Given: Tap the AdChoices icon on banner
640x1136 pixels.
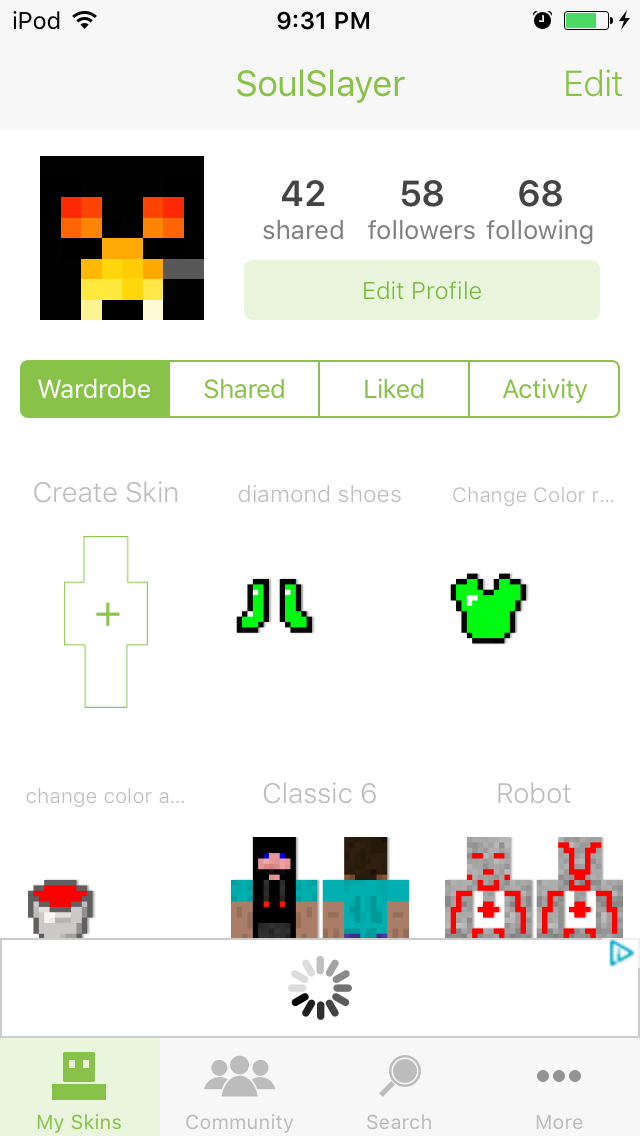Looking at the screenshot, I should pos(621,953).
